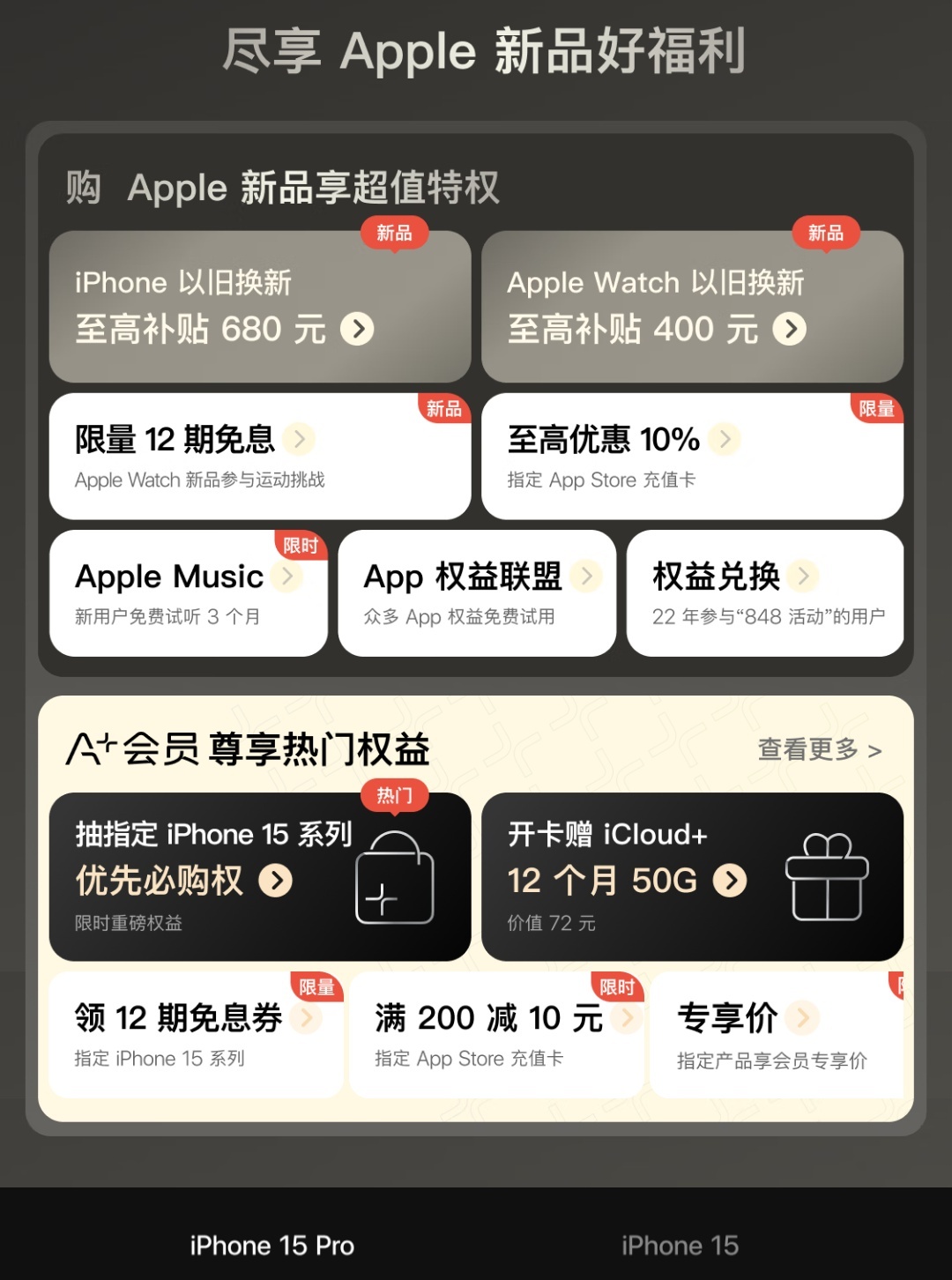Open Apple Watch 以旧换新 trade-in card

692,307
